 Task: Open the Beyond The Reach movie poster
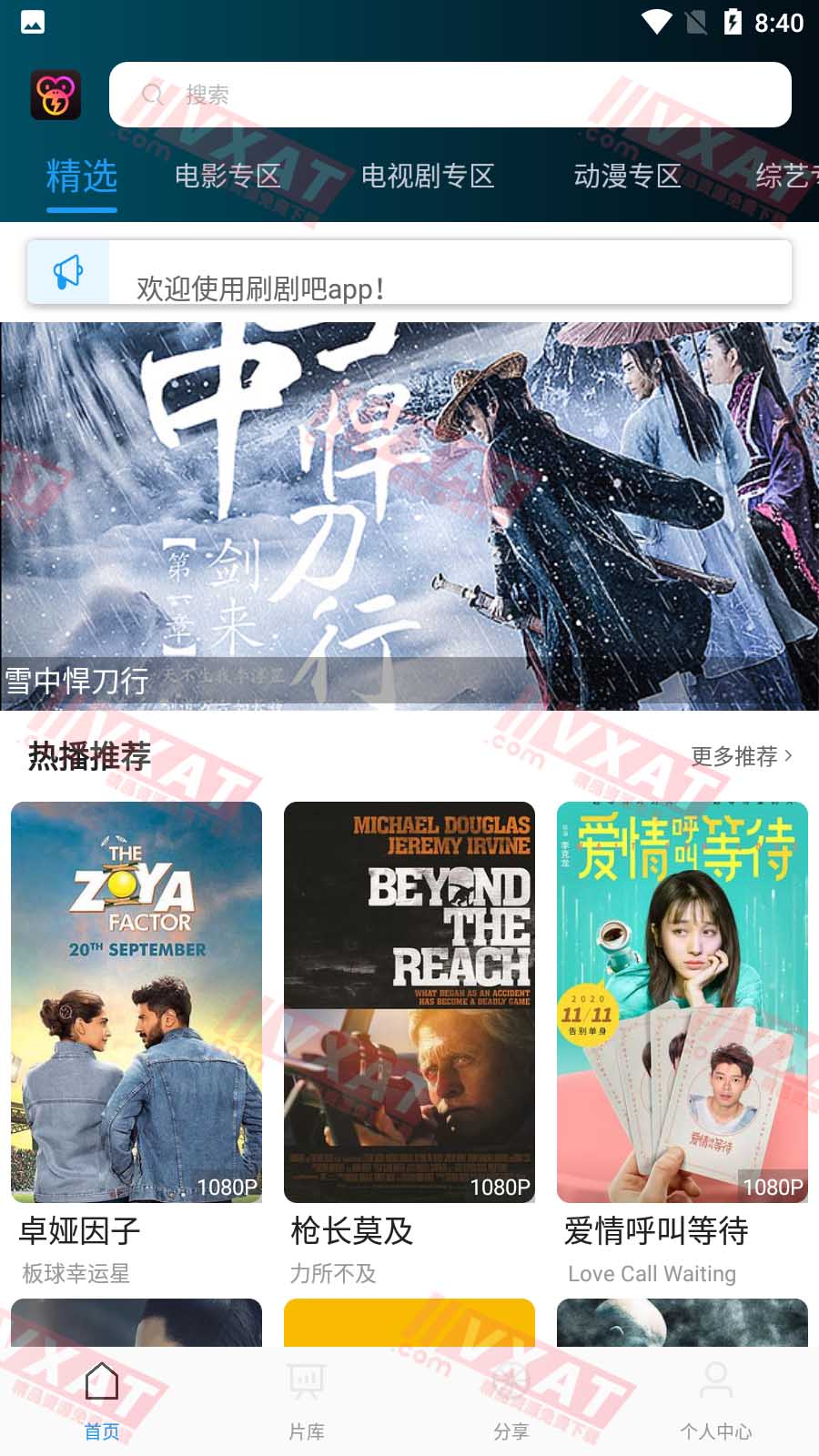(x=409, y=1003)
